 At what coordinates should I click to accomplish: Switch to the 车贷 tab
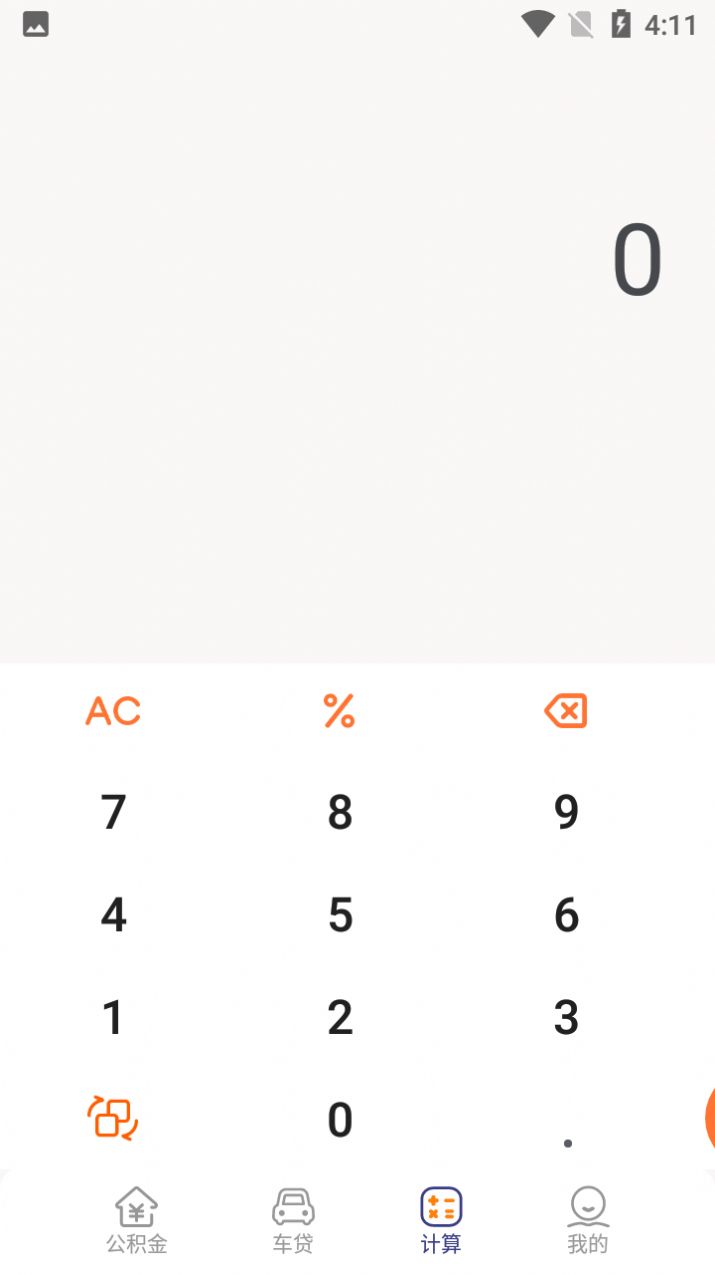click(293, 1220)
